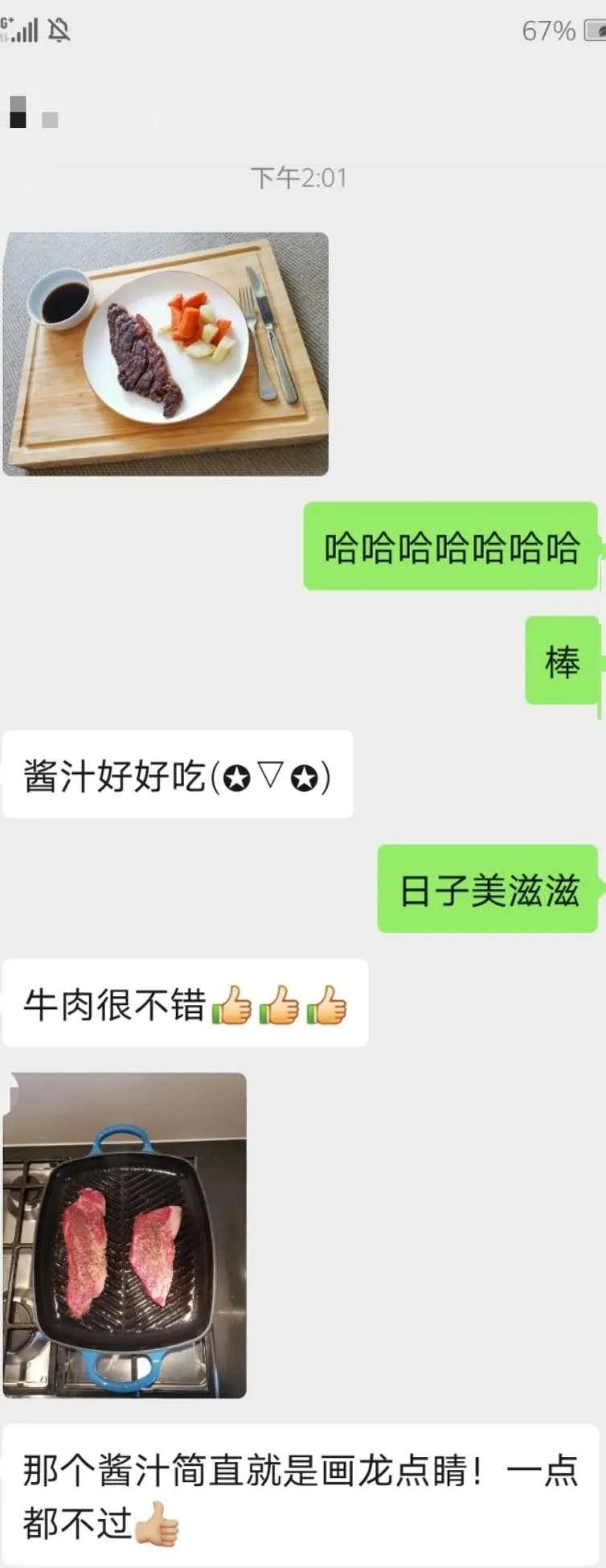The width and height of the screenshot is (606, 1568).
Task: Open the plated steak photo message
Action: (166, 354)
